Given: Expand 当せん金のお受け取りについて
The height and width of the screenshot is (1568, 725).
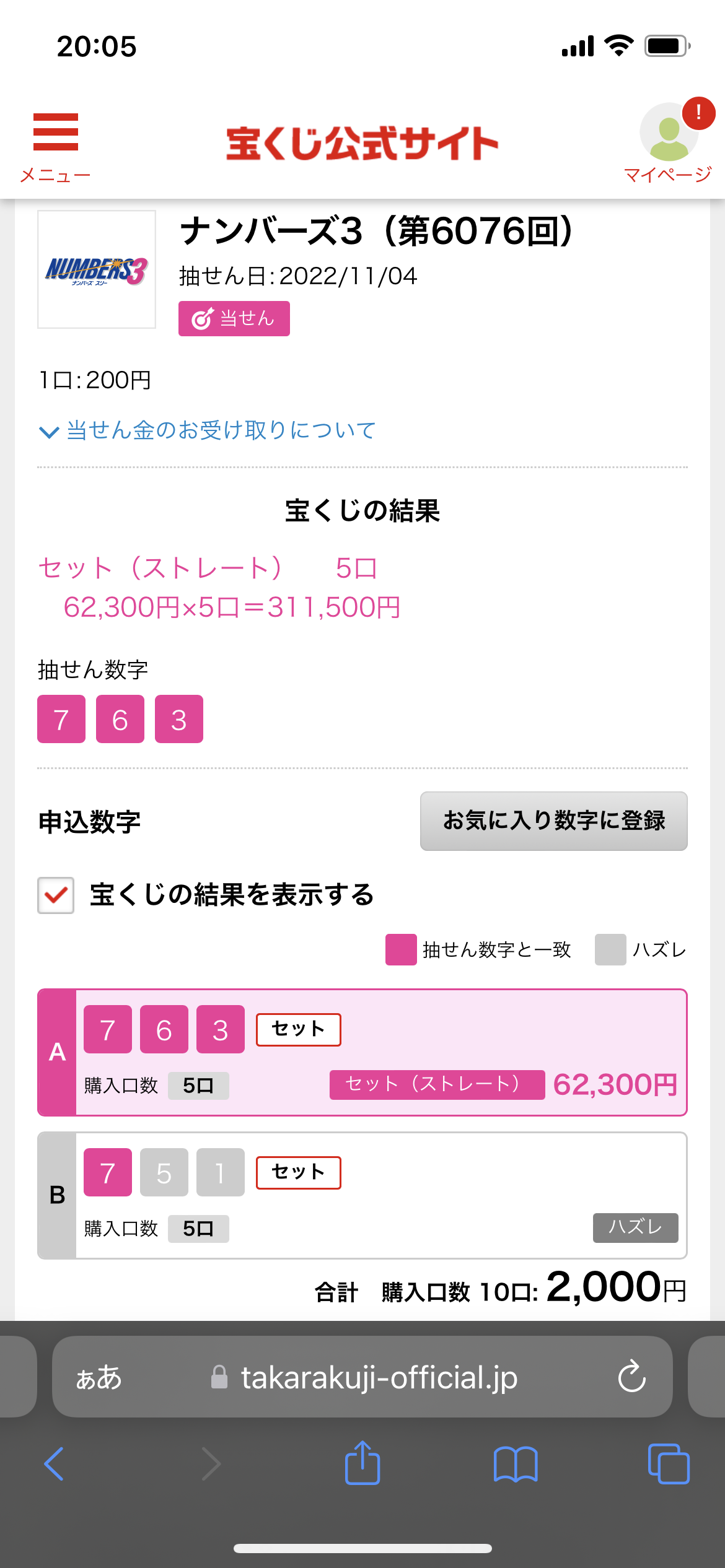Looking at the screenshot, I should [207, 430].
